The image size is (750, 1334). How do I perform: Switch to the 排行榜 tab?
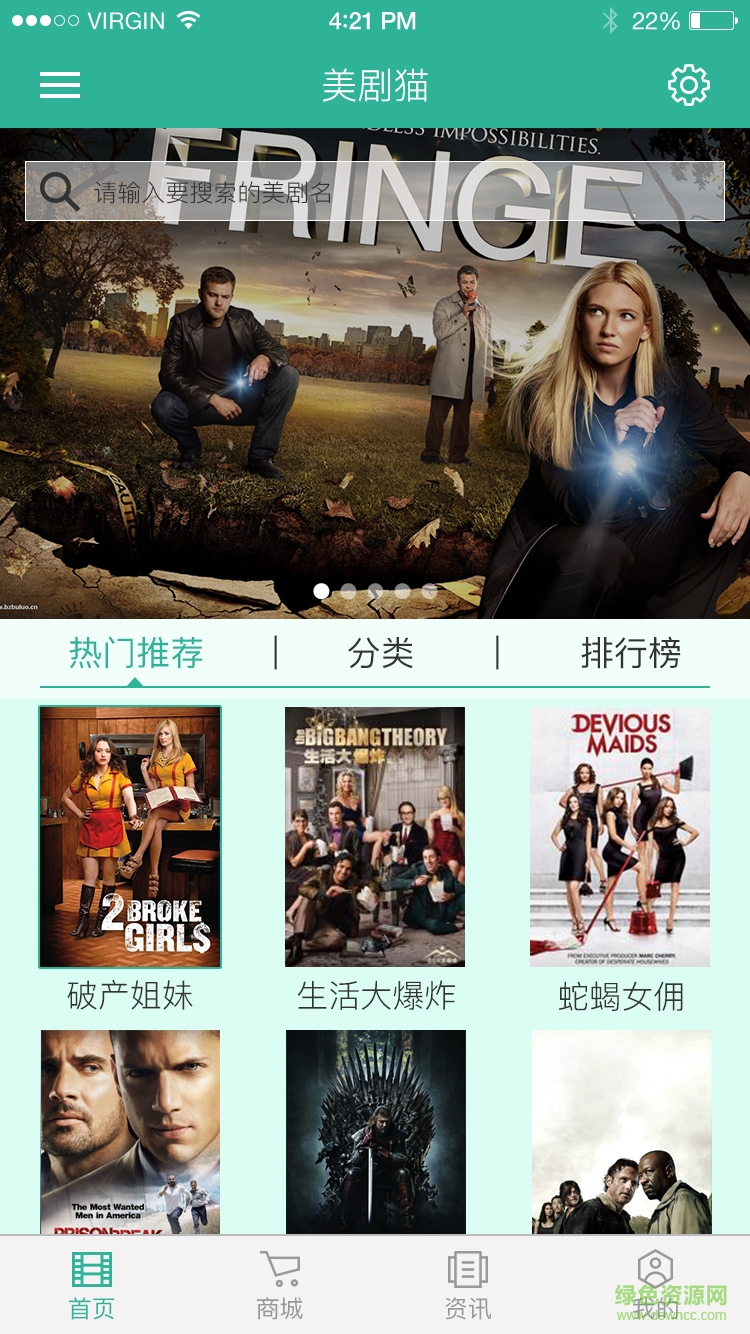(630, 654)
